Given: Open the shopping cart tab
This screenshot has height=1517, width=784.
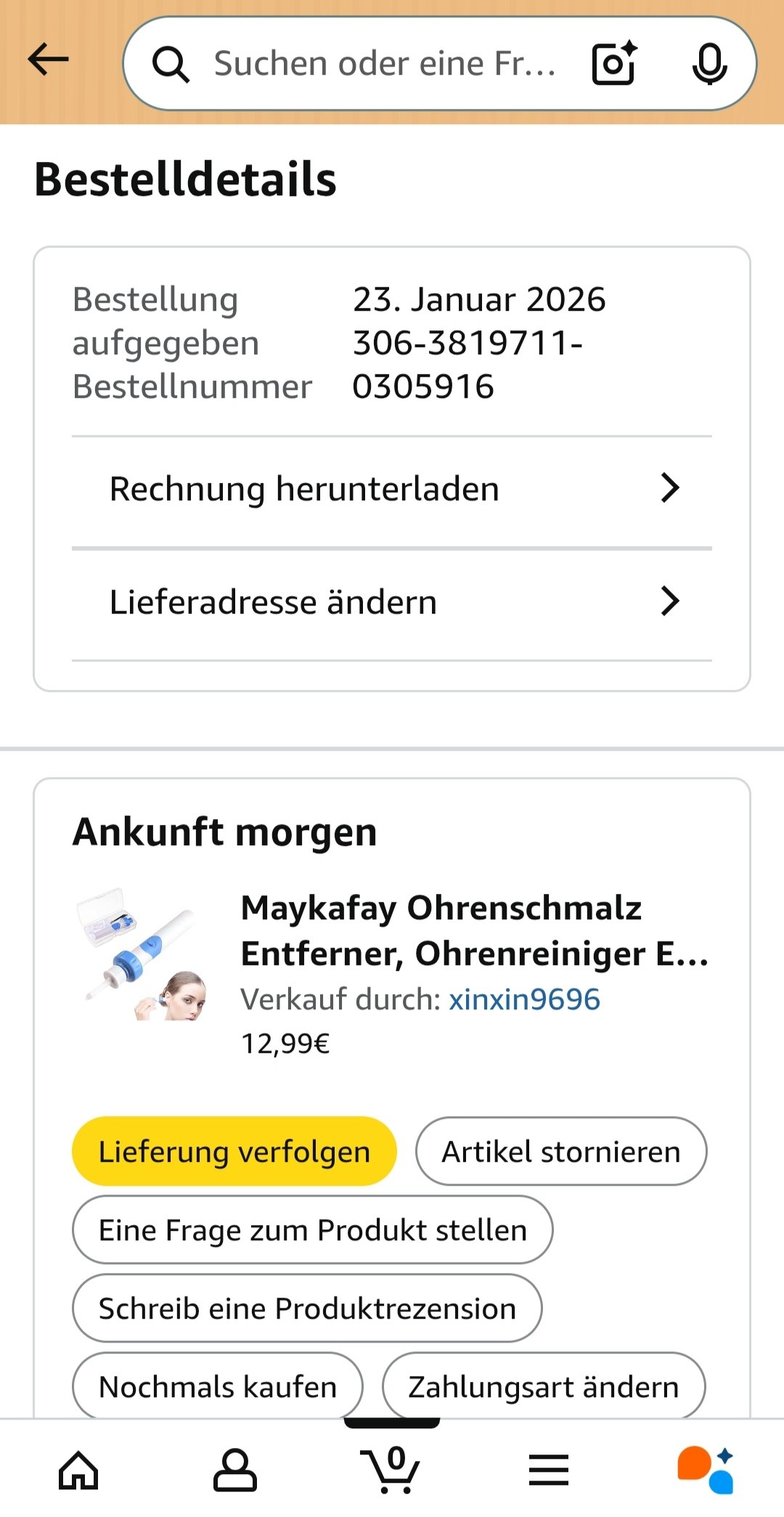Looking at the screenshot, I should point(392,1470).
